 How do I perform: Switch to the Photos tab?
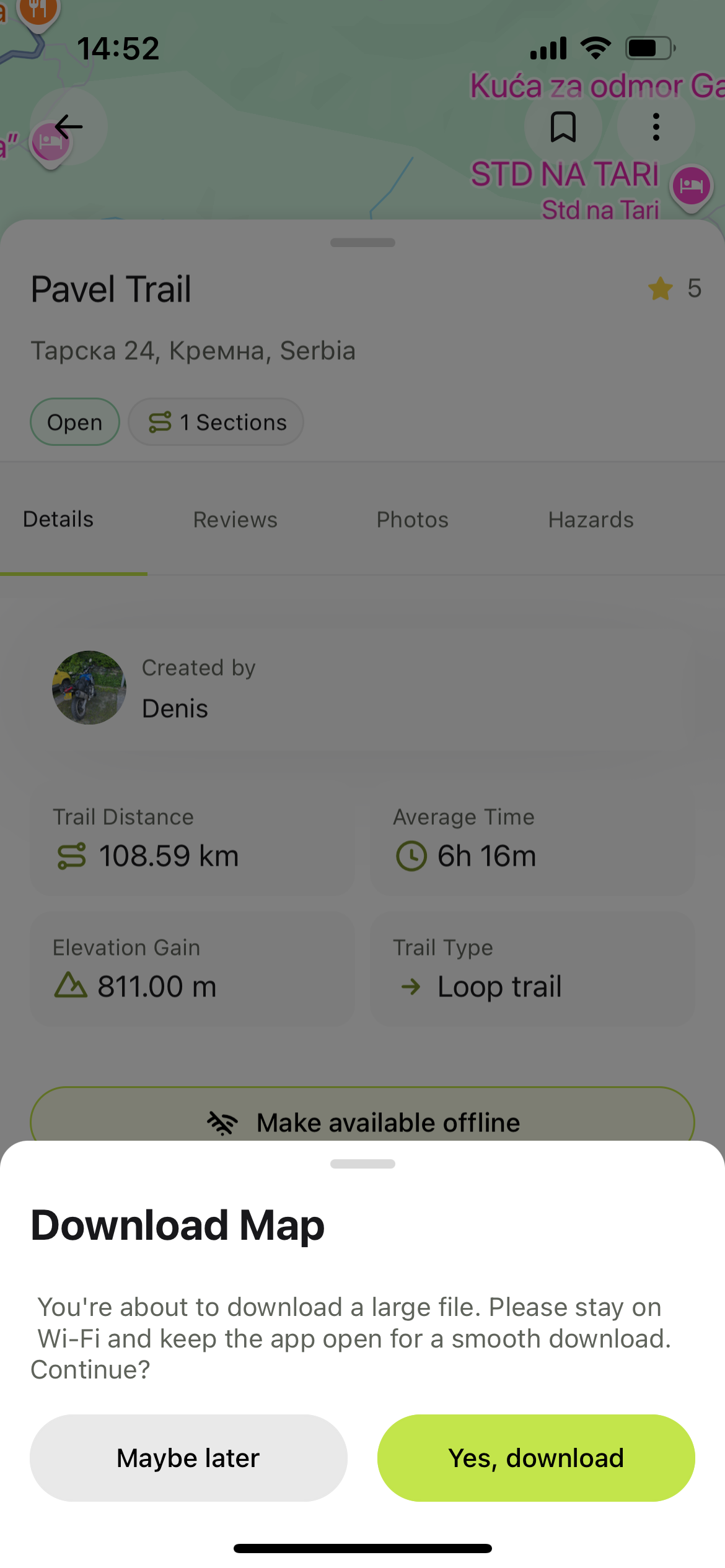[412, 520]
